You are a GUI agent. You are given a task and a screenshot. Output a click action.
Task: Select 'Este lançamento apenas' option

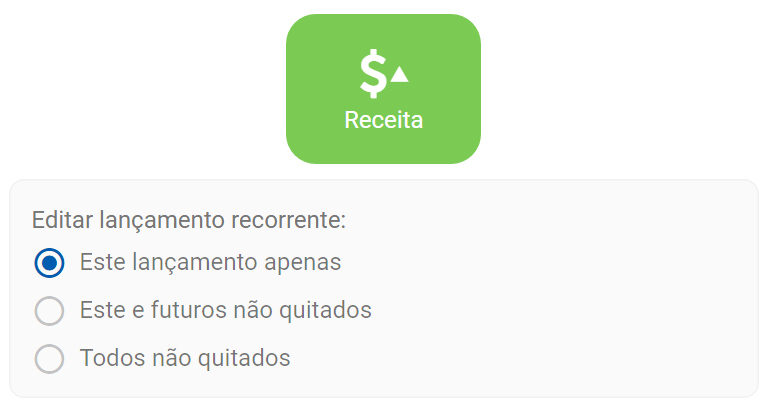coord(50,263)
